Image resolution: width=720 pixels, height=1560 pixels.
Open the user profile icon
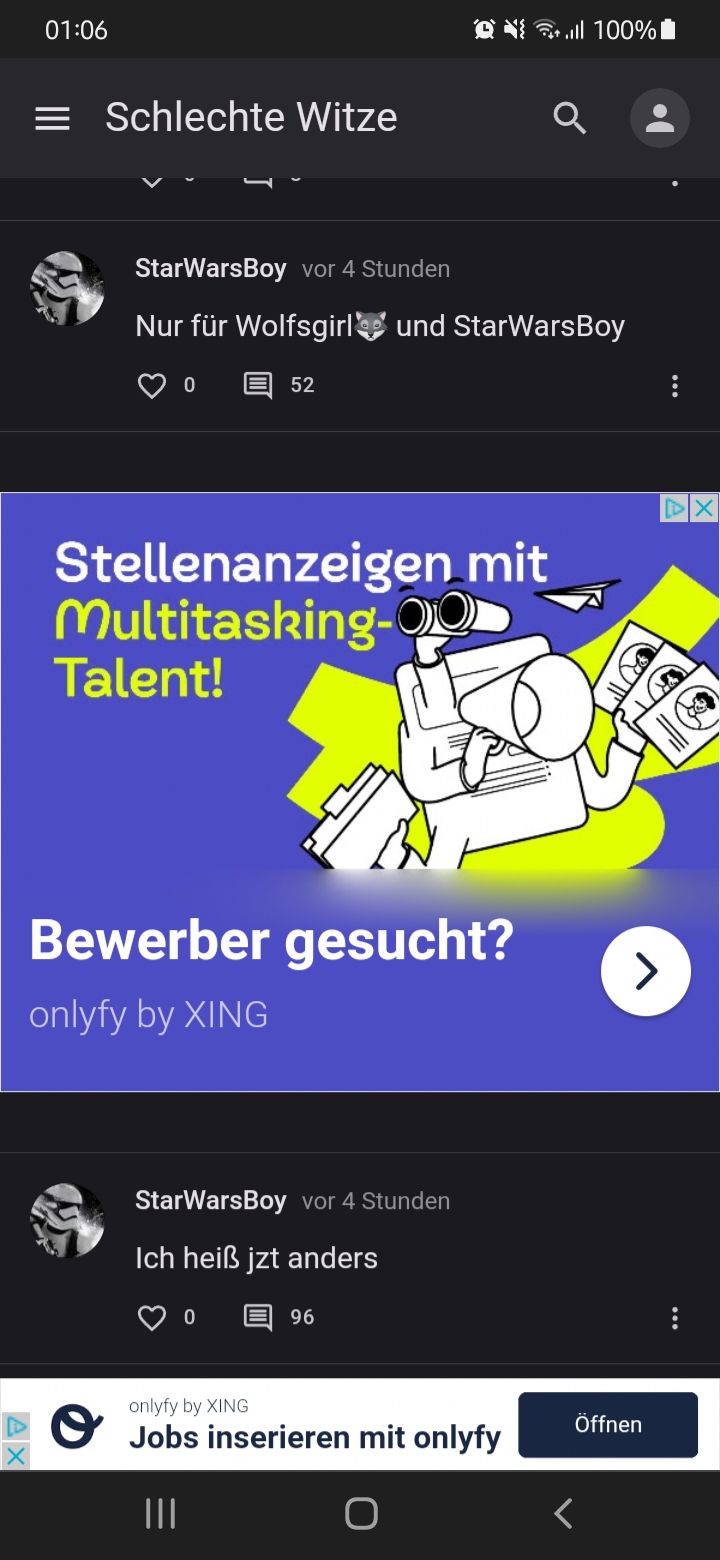point(659,119)
